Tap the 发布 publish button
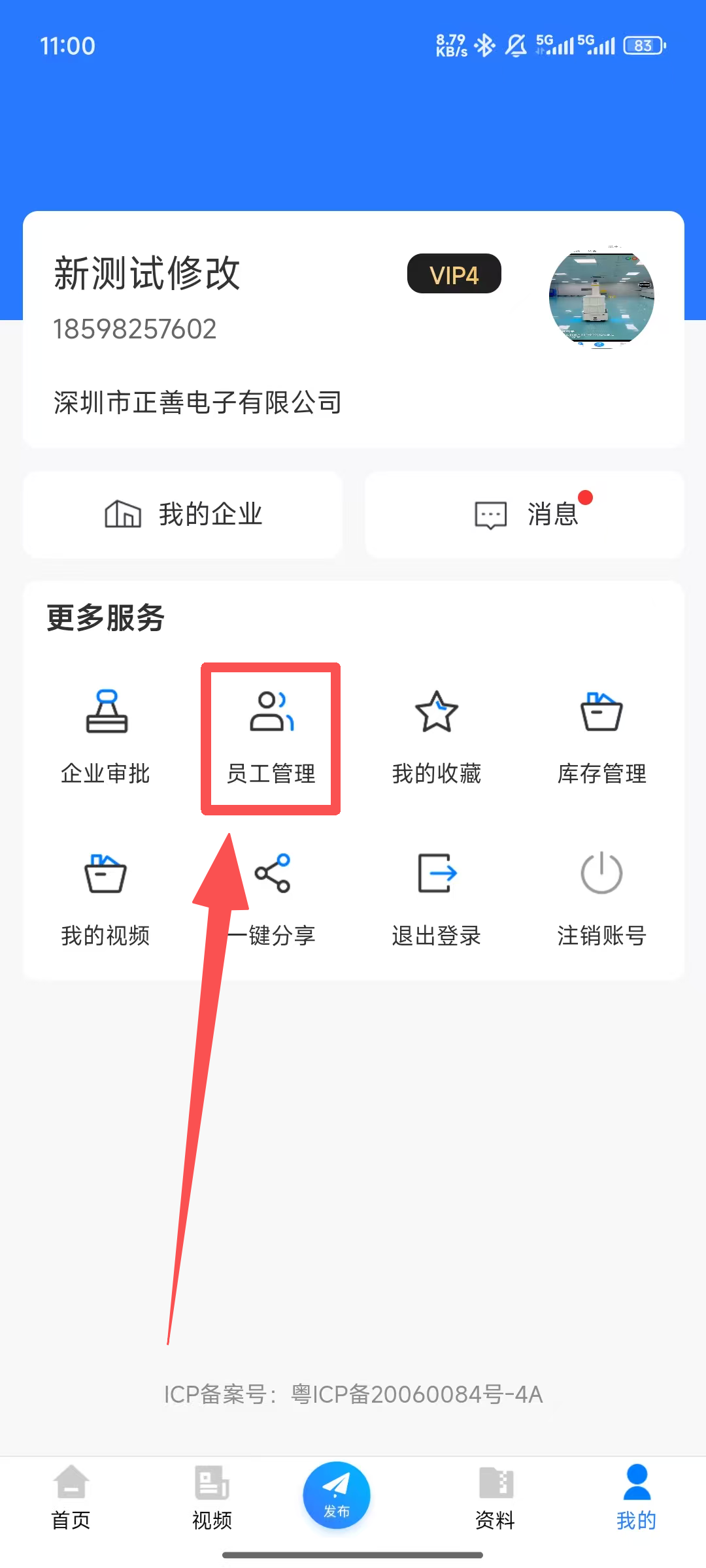Viewport: 706px width, 1568px height. pos(337,1495)
